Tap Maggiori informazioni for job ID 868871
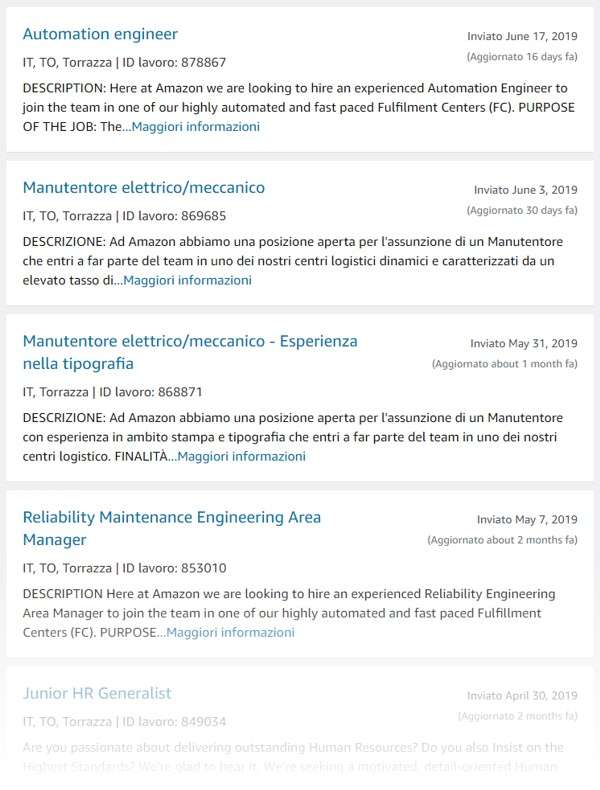This screenshot has width=600, height=790. tap(241, 457)
